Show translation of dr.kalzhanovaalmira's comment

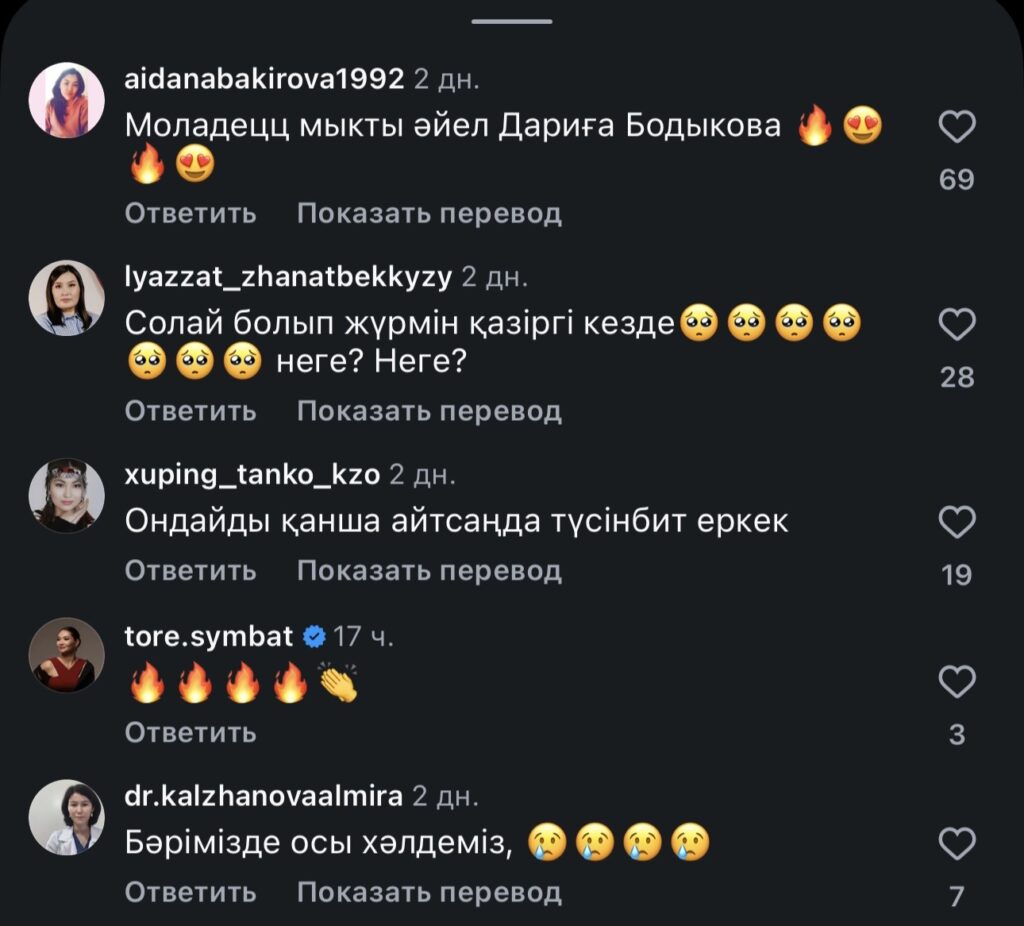[429, 892]
